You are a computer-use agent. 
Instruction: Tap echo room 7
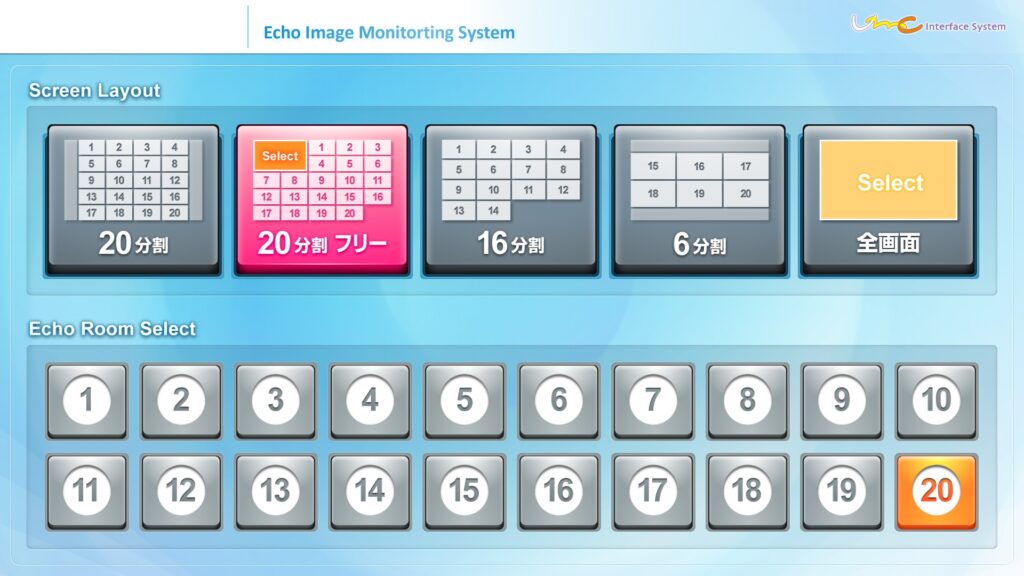653,400
